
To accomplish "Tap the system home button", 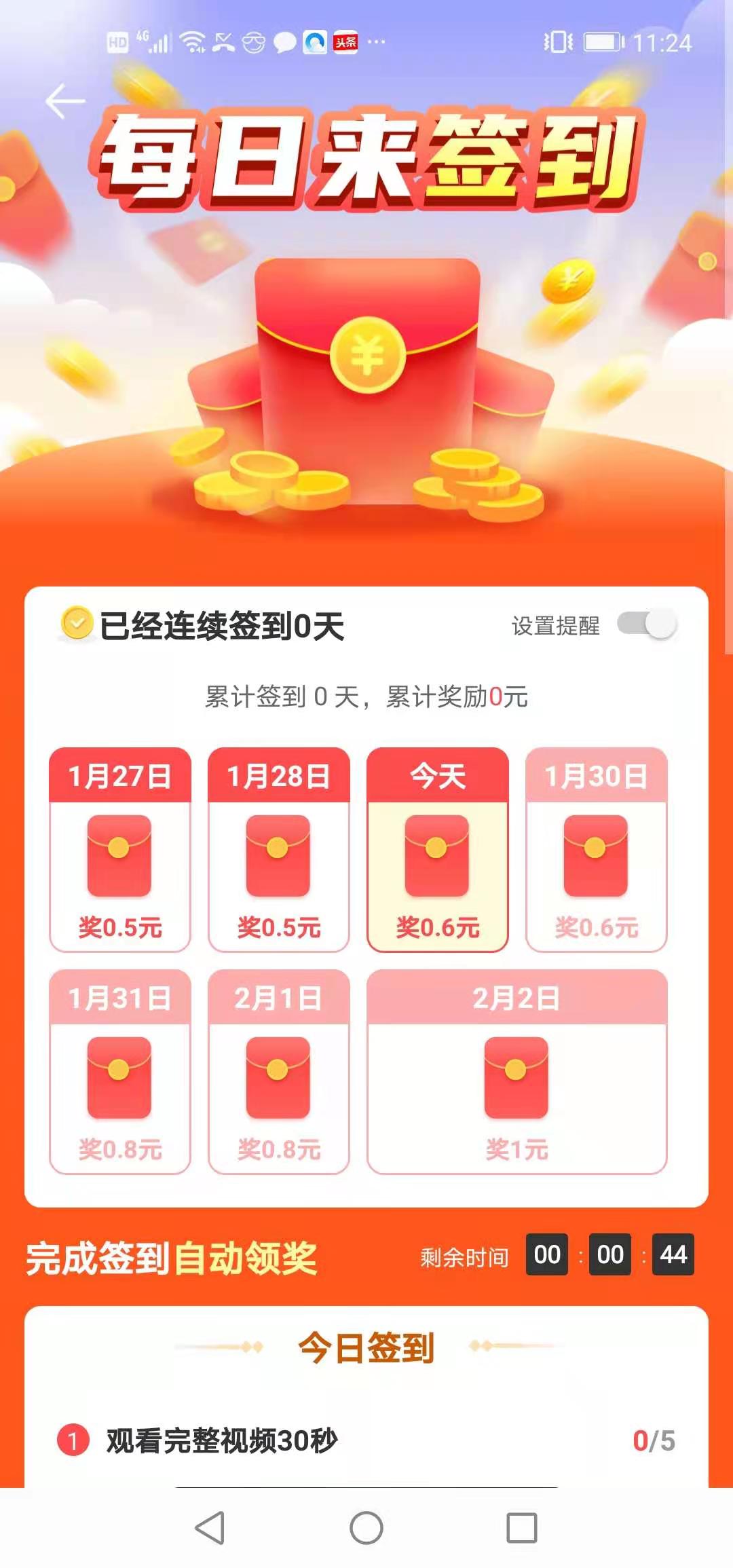I will (x=366, y=1528).
